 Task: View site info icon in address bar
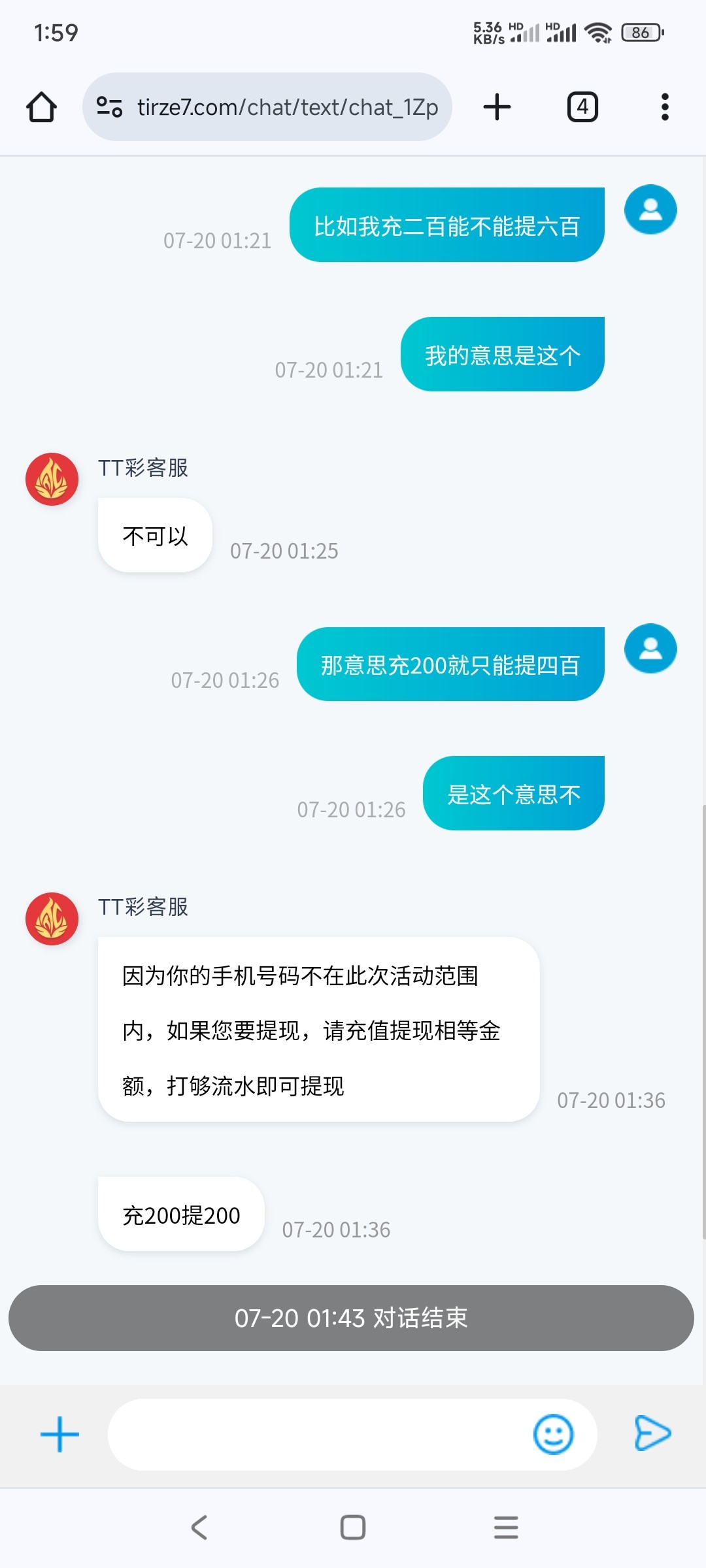pyautogui.click(x=109, y=107)
